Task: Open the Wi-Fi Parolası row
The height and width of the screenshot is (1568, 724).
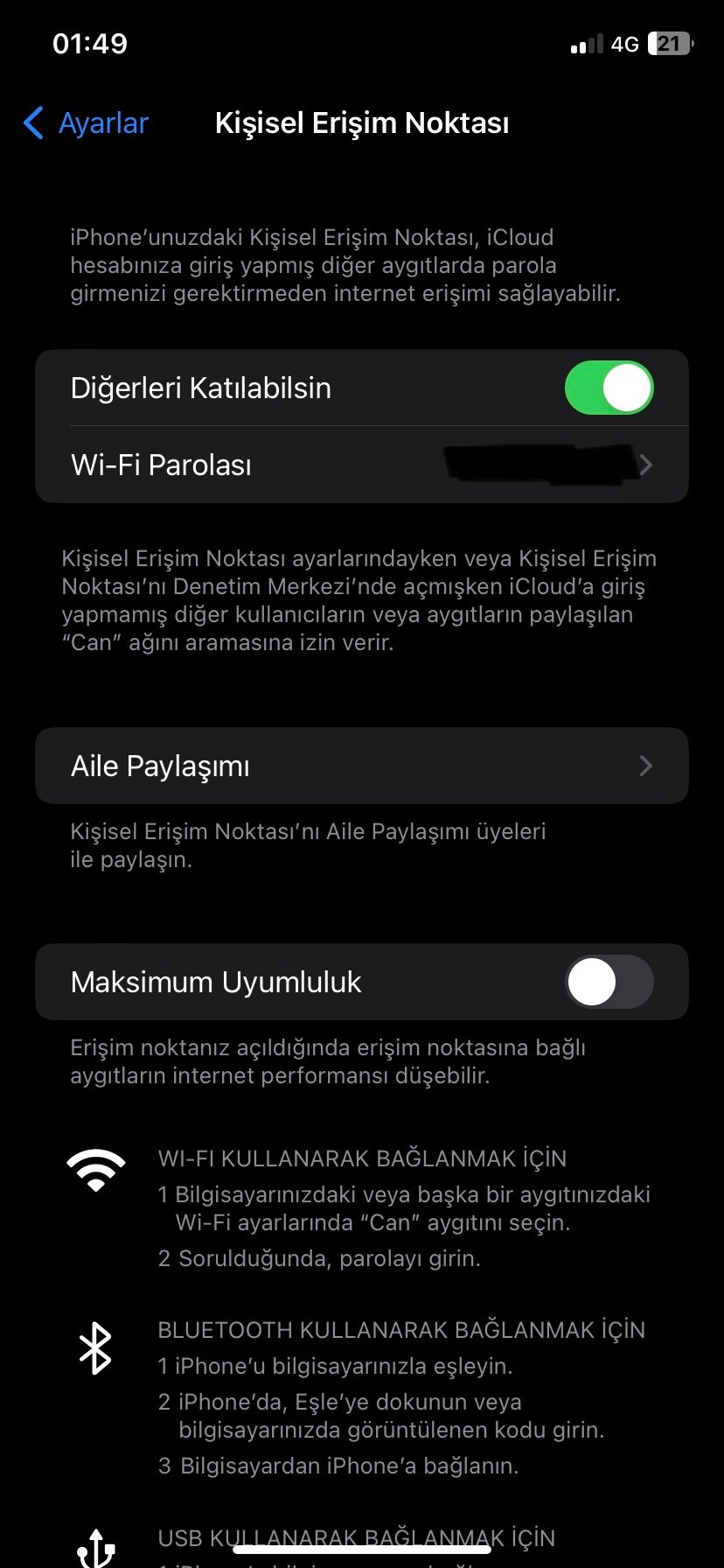Action: 361,465
